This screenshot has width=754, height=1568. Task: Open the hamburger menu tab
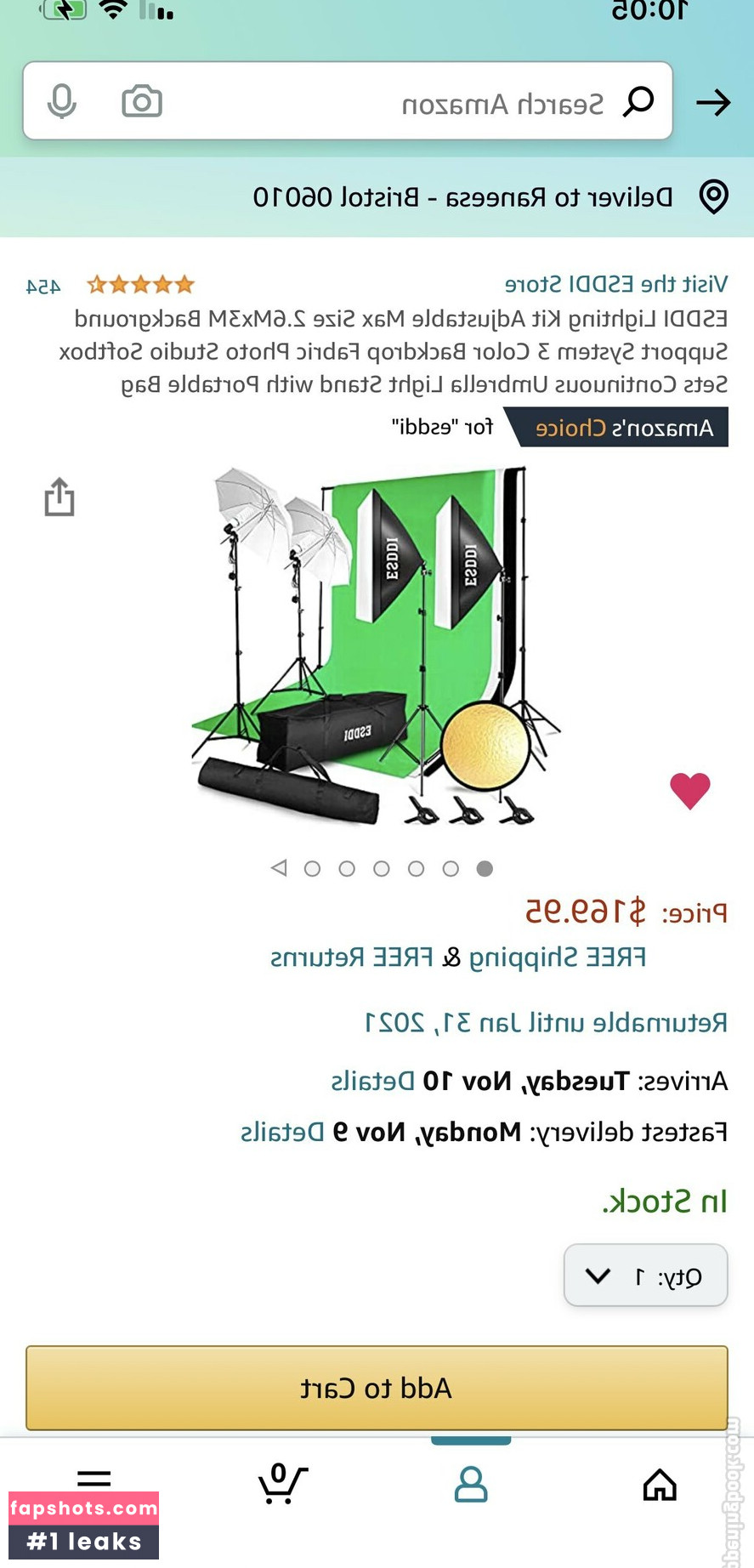pos(94,1480)
